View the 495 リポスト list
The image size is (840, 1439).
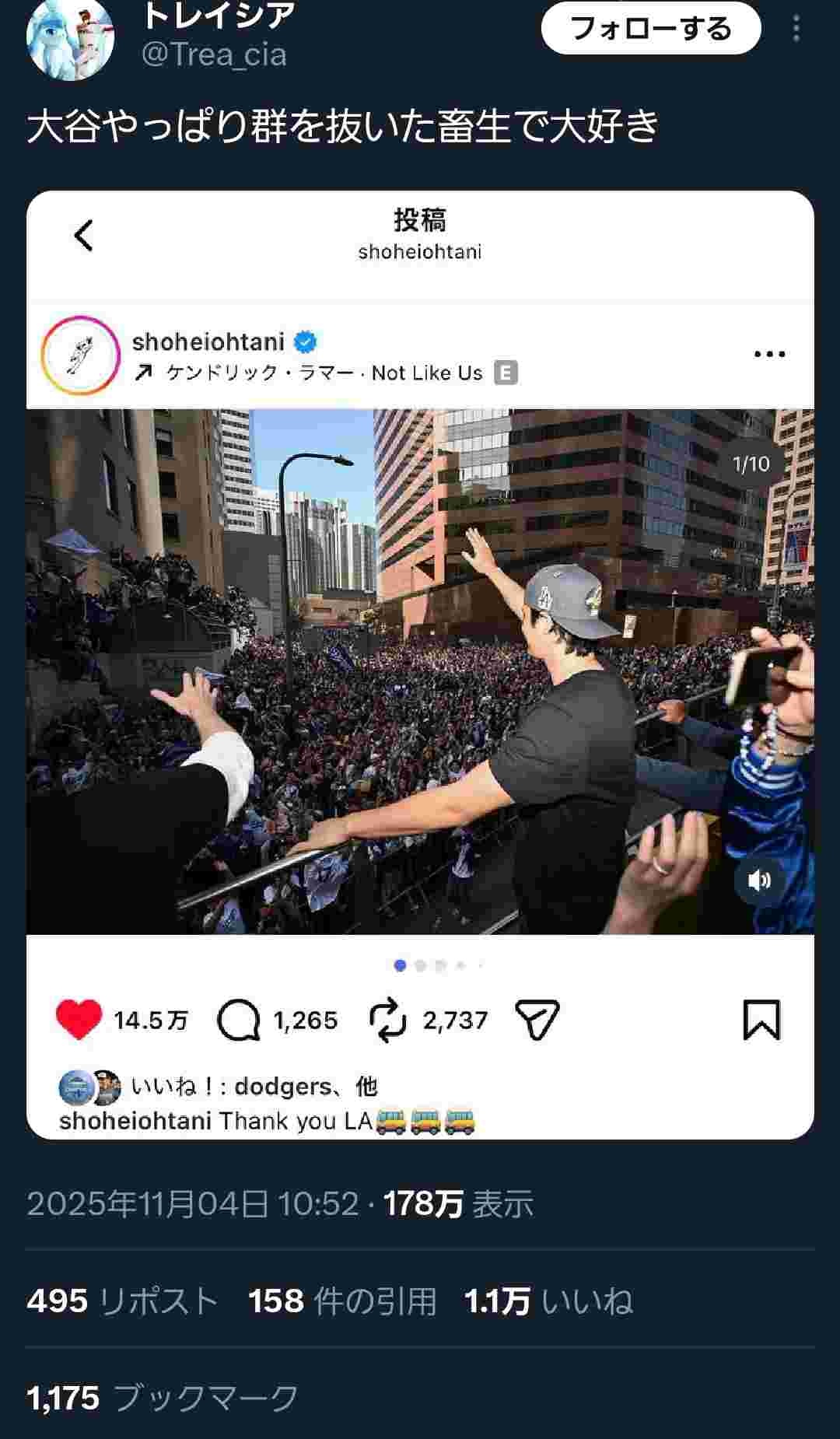pos(122,1301)
